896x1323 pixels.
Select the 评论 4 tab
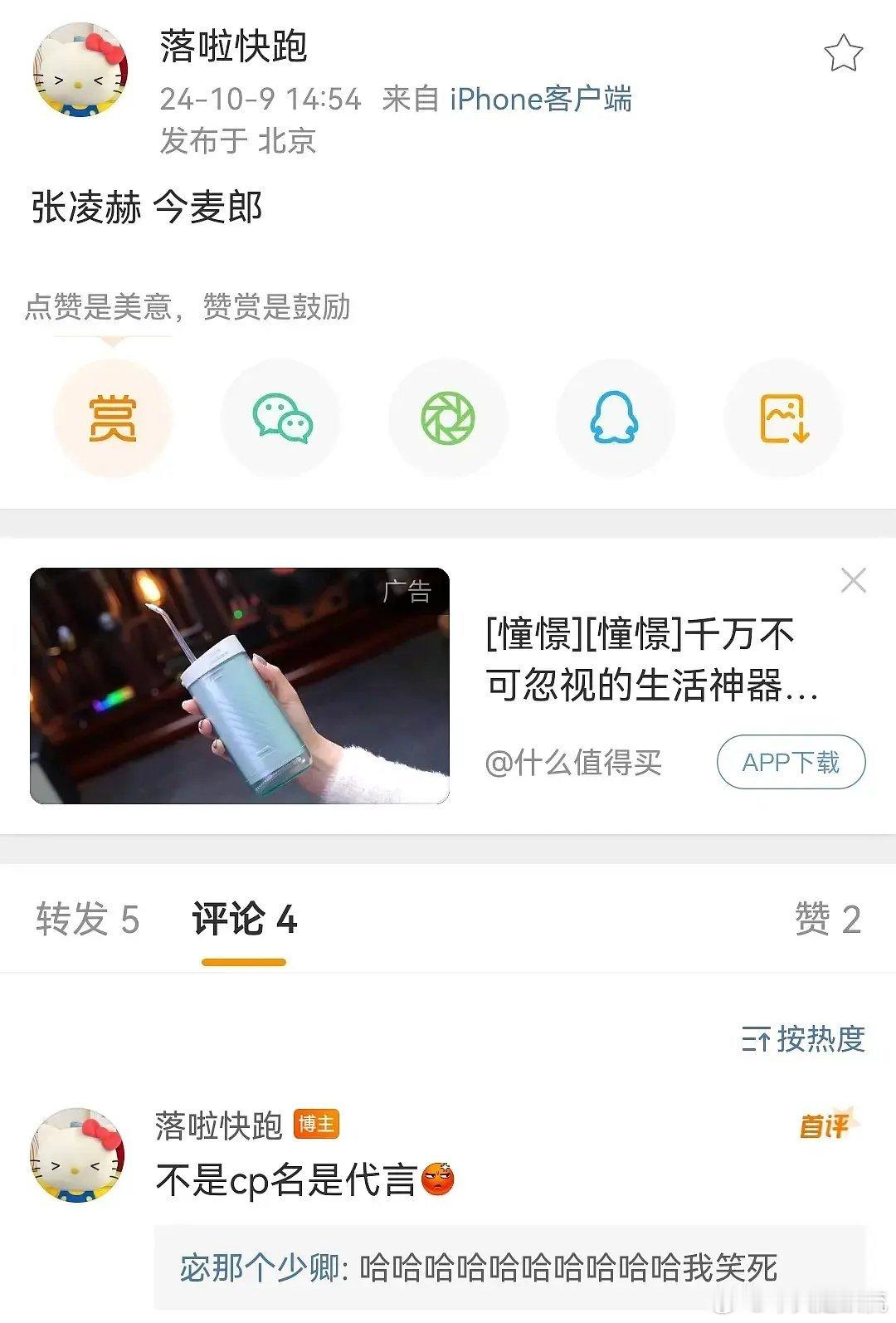[244, 920]
